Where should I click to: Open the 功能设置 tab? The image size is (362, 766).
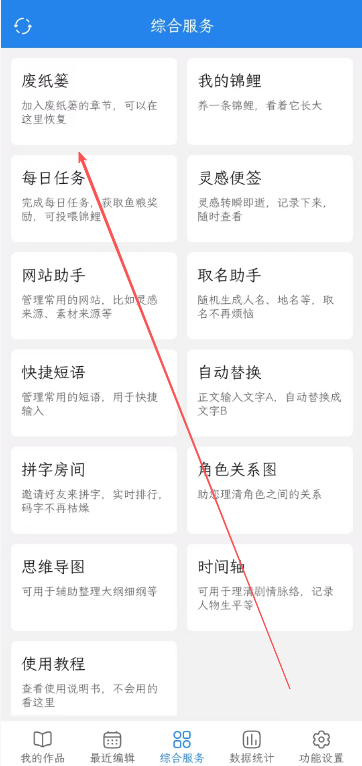pyautogui.click(x=321, y=746)
